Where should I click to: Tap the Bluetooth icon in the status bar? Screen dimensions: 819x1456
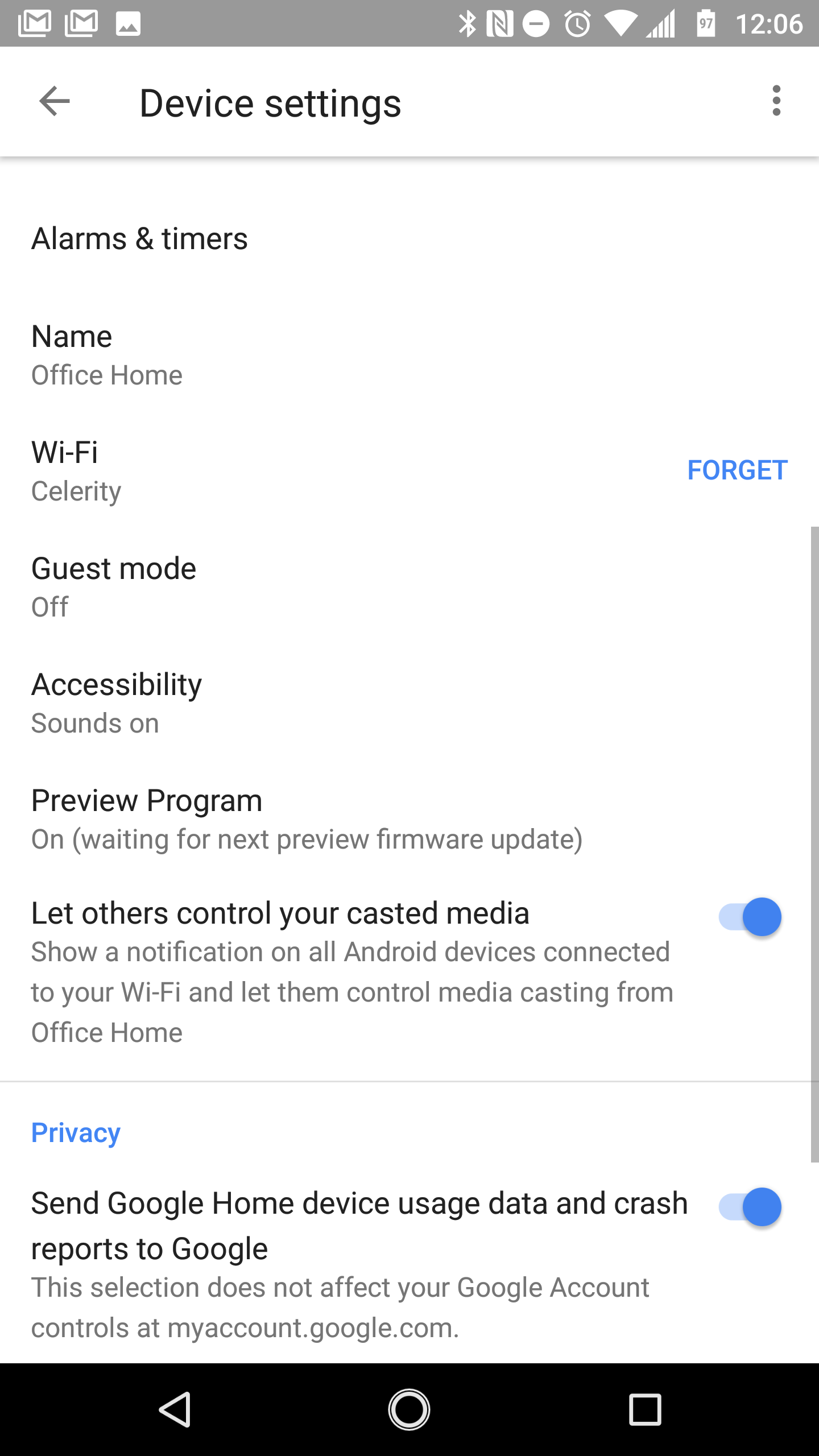469,22
